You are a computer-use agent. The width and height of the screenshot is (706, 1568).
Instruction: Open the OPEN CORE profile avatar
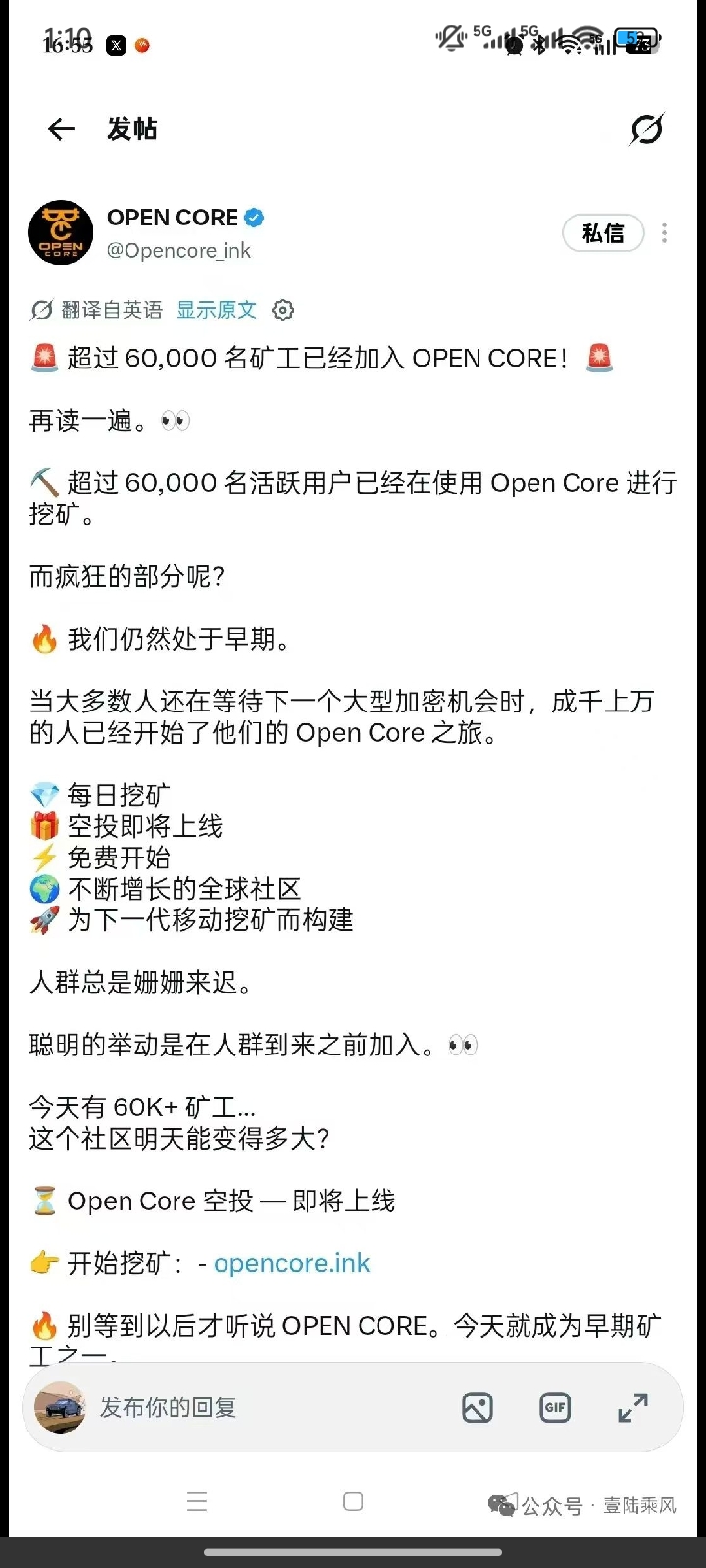tap(61, 233)
